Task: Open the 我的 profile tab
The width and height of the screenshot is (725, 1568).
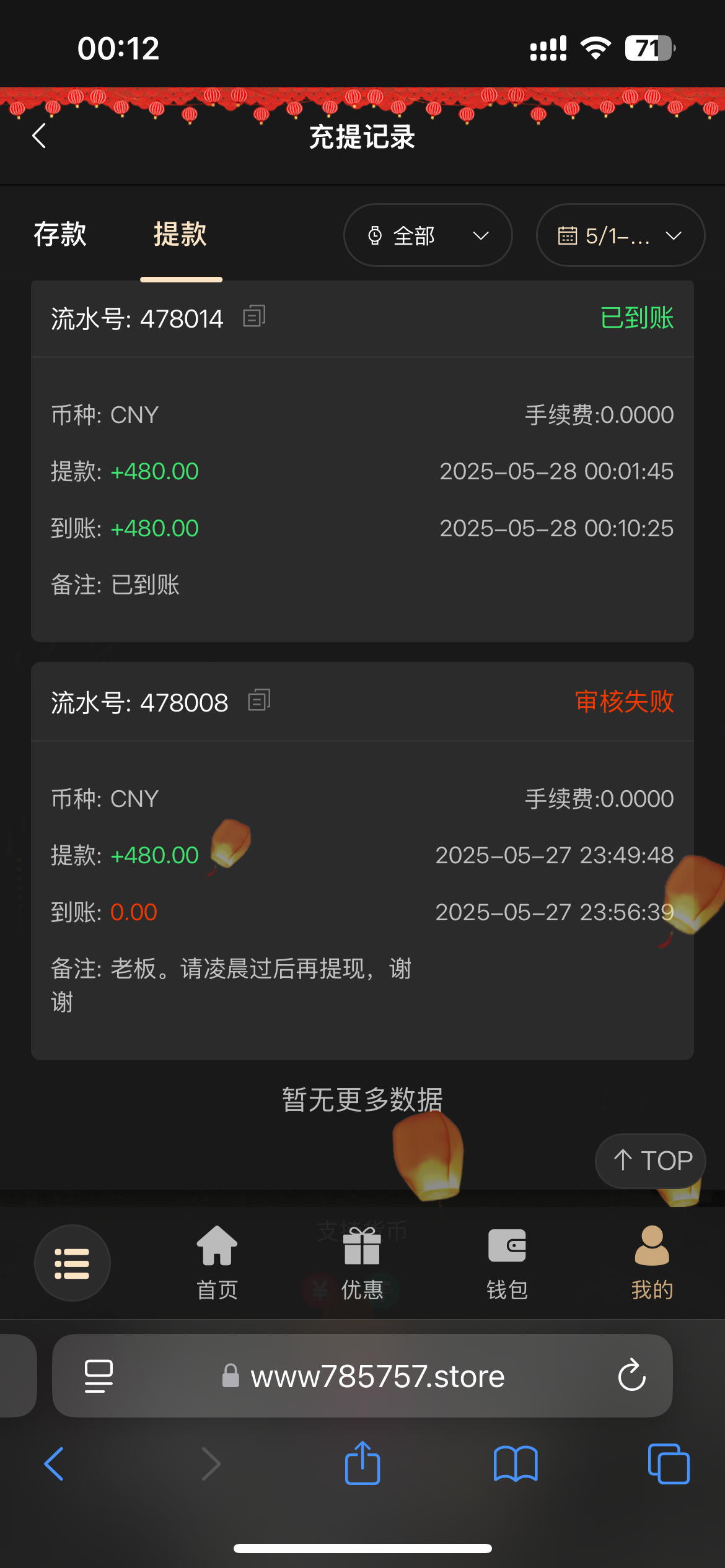Action: (652, 1262)
